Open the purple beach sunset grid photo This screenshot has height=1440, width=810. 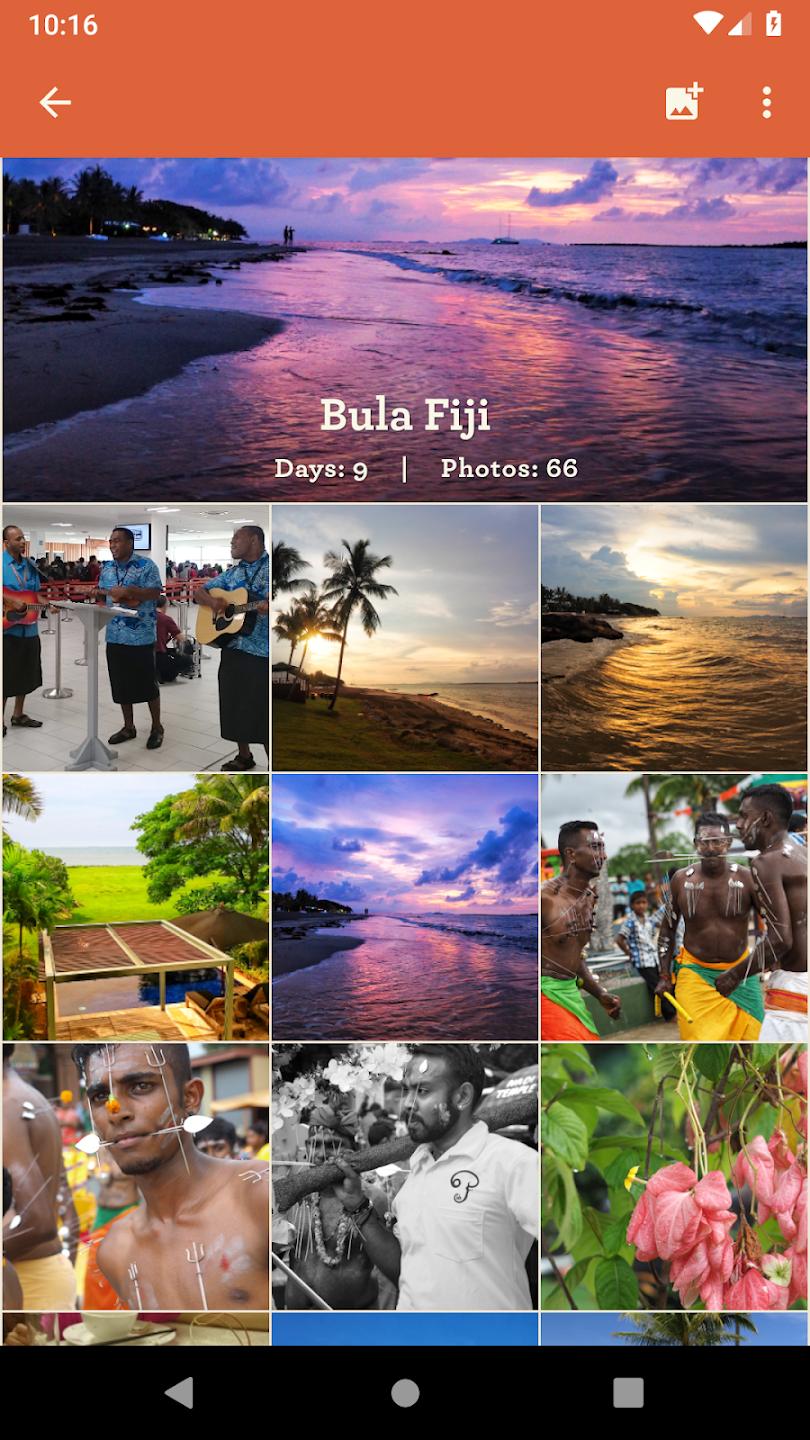pyautogui.click(x=405, y=907)
